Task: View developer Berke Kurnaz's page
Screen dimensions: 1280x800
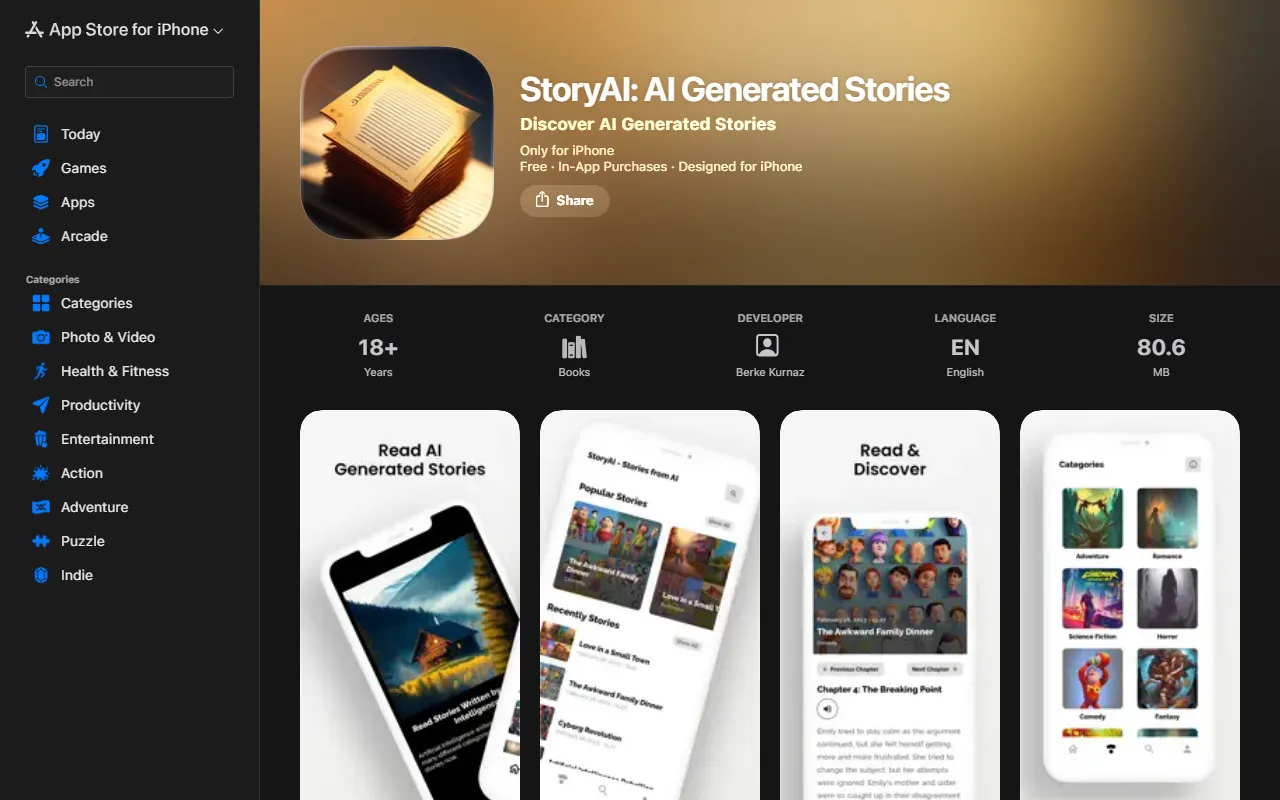Action: coord(769,348)
